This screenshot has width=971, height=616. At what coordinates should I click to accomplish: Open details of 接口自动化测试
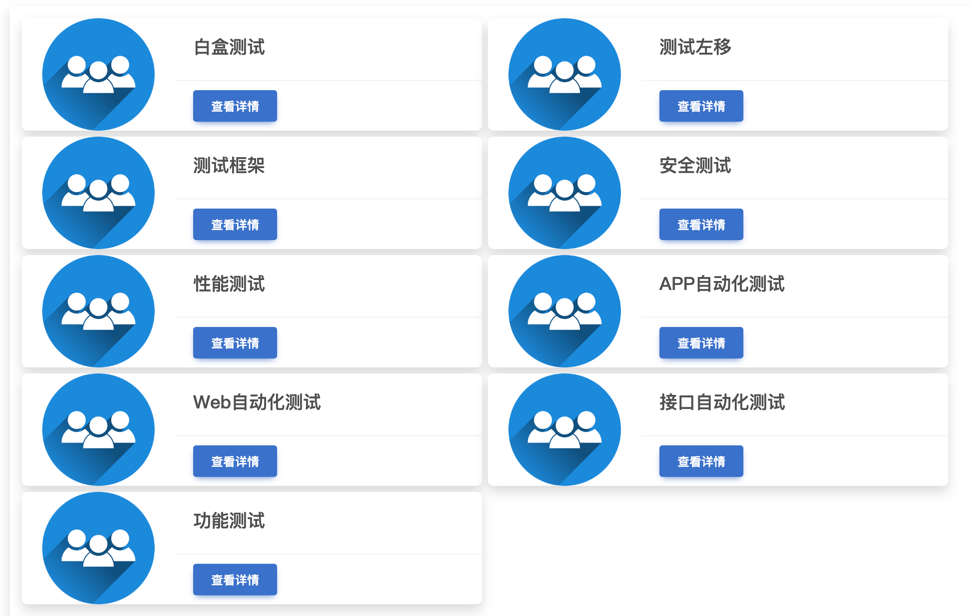(x=701, y=461)
